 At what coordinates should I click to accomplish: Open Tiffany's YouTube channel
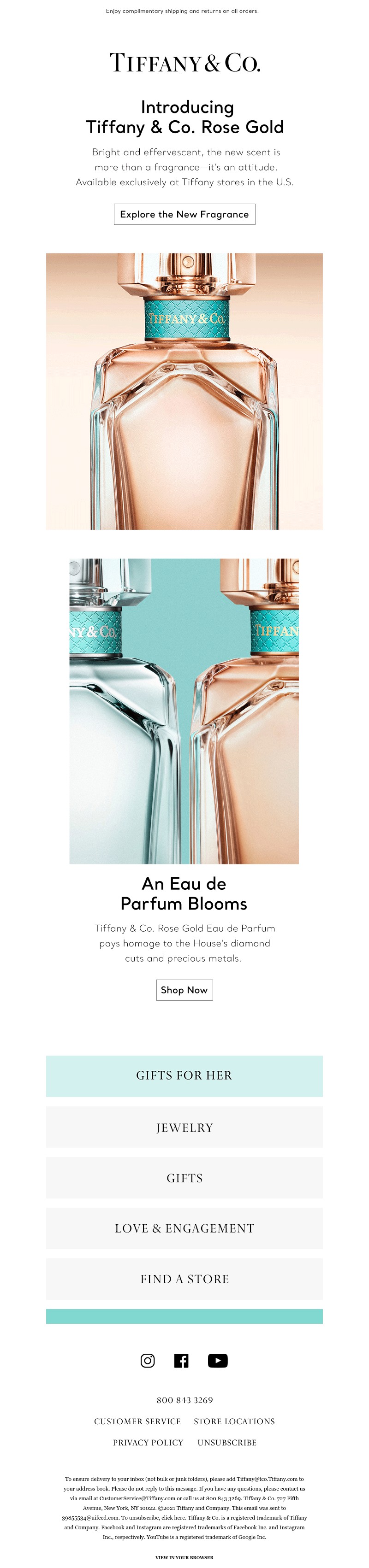pyautogui.click(x=217, y=1361)
